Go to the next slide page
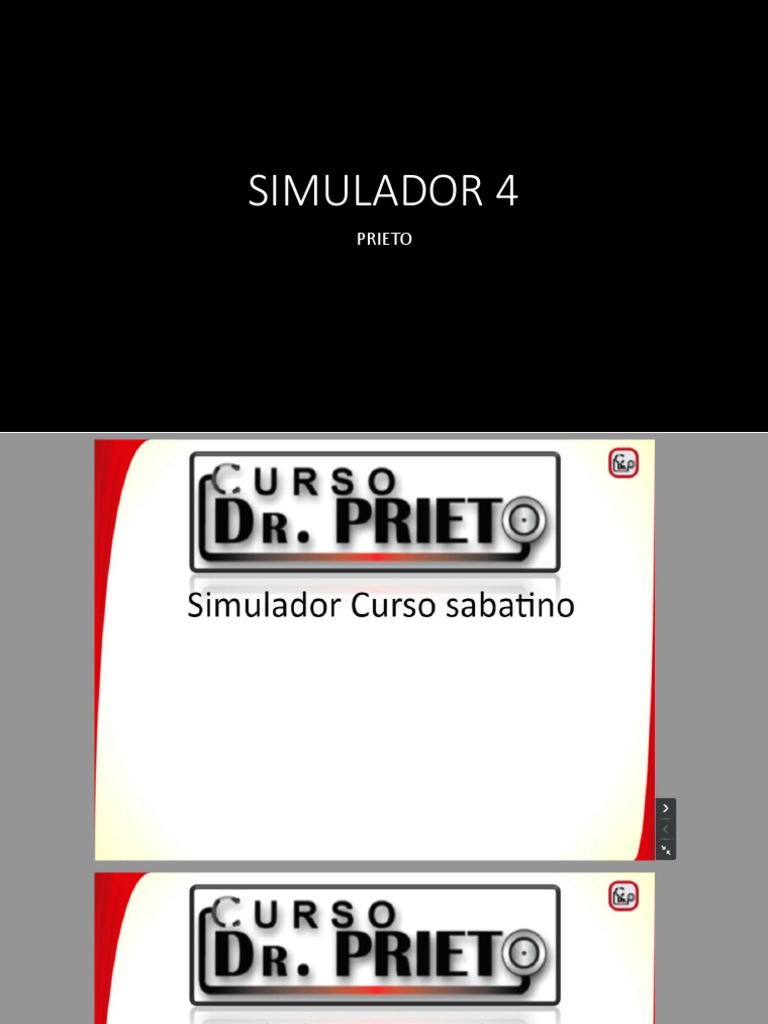This screenshot has height=1024, width=768. click(x=665, y=808)
